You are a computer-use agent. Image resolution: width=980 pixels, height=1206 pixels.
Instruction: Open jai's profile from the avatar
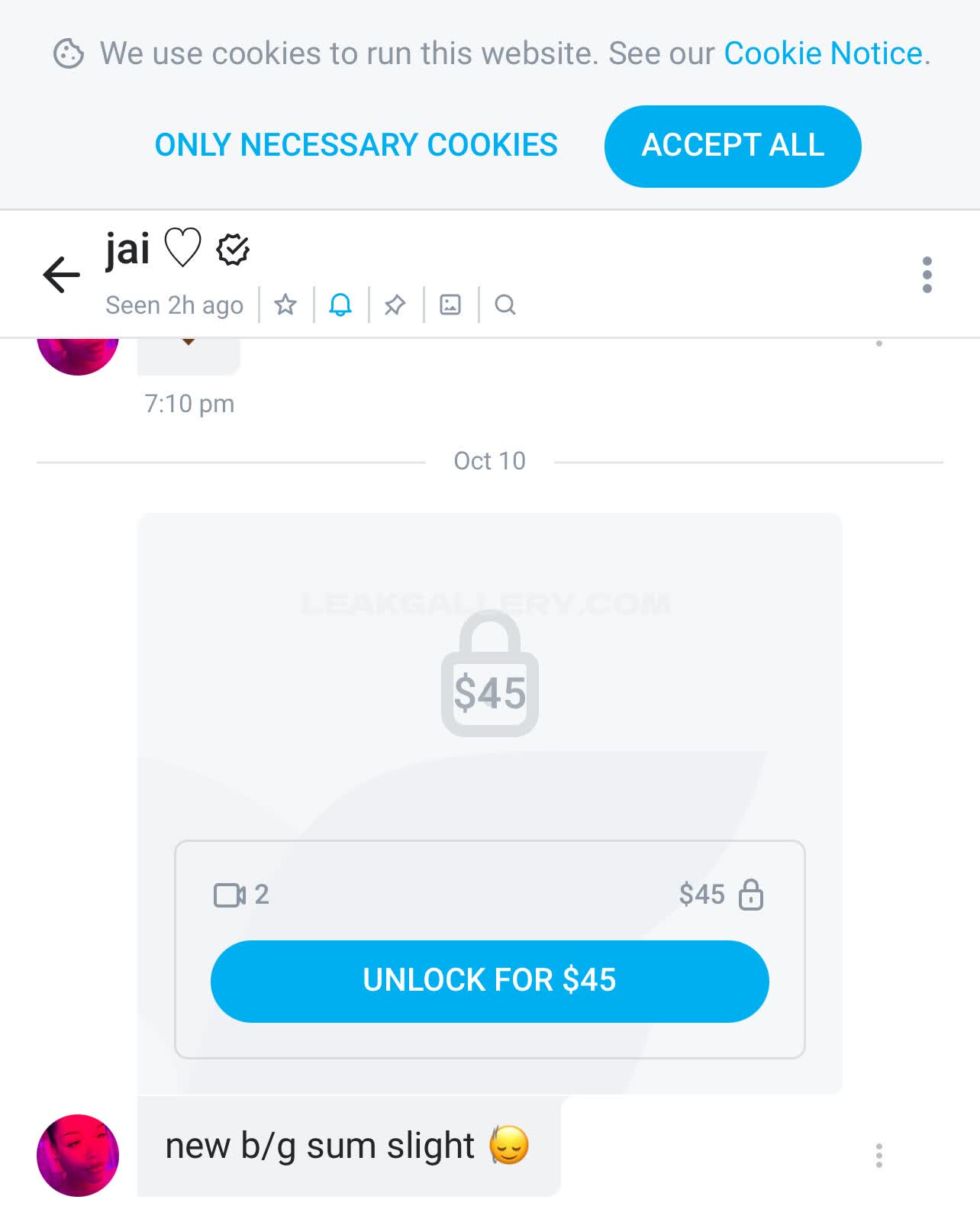point(78,1154)
